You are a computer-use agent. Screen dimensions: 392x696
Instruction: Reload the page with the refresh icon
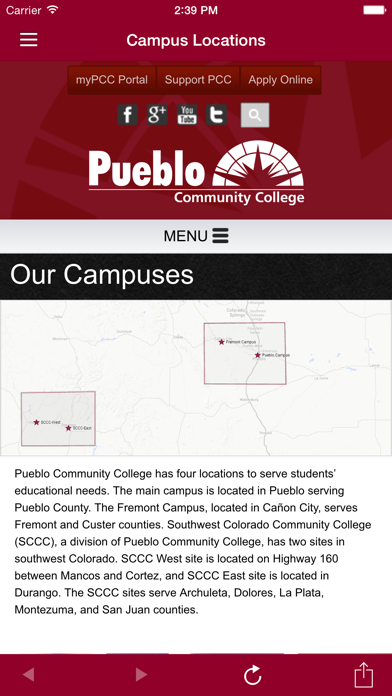(253, 675)
